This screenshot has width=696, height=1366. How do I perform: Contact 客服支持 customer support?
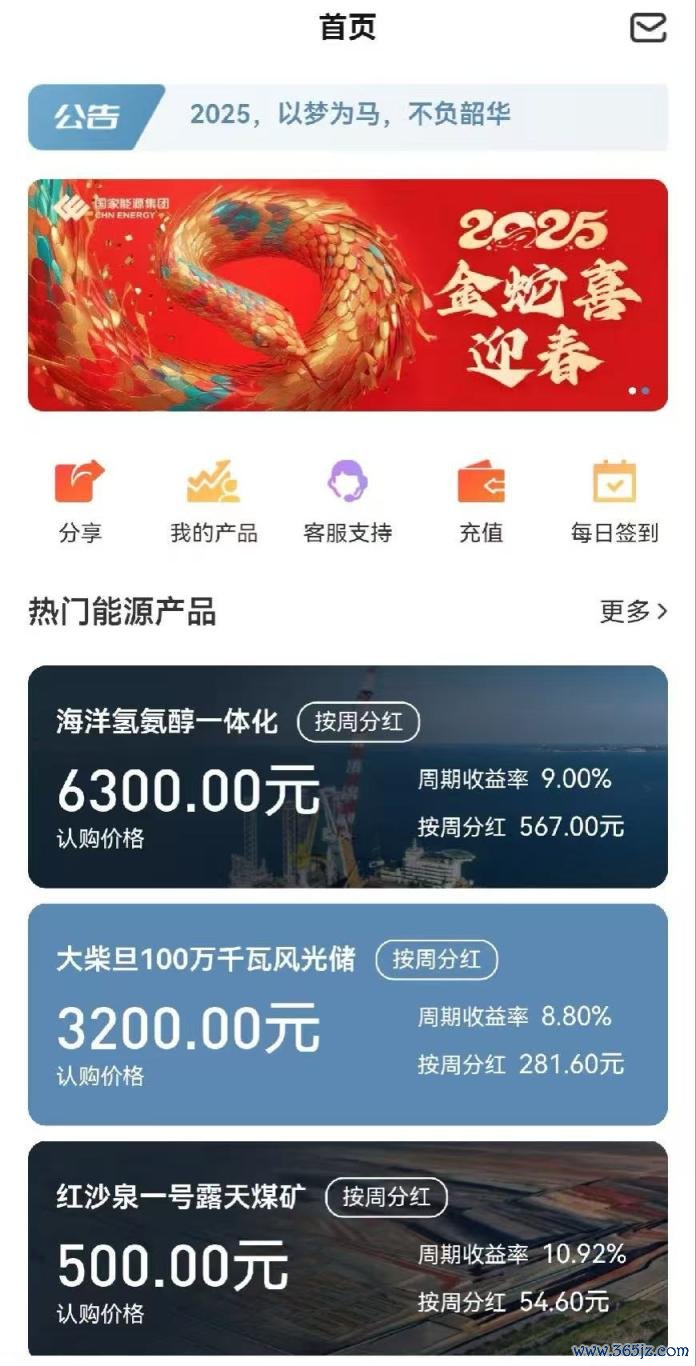click(x=347, y=500)
